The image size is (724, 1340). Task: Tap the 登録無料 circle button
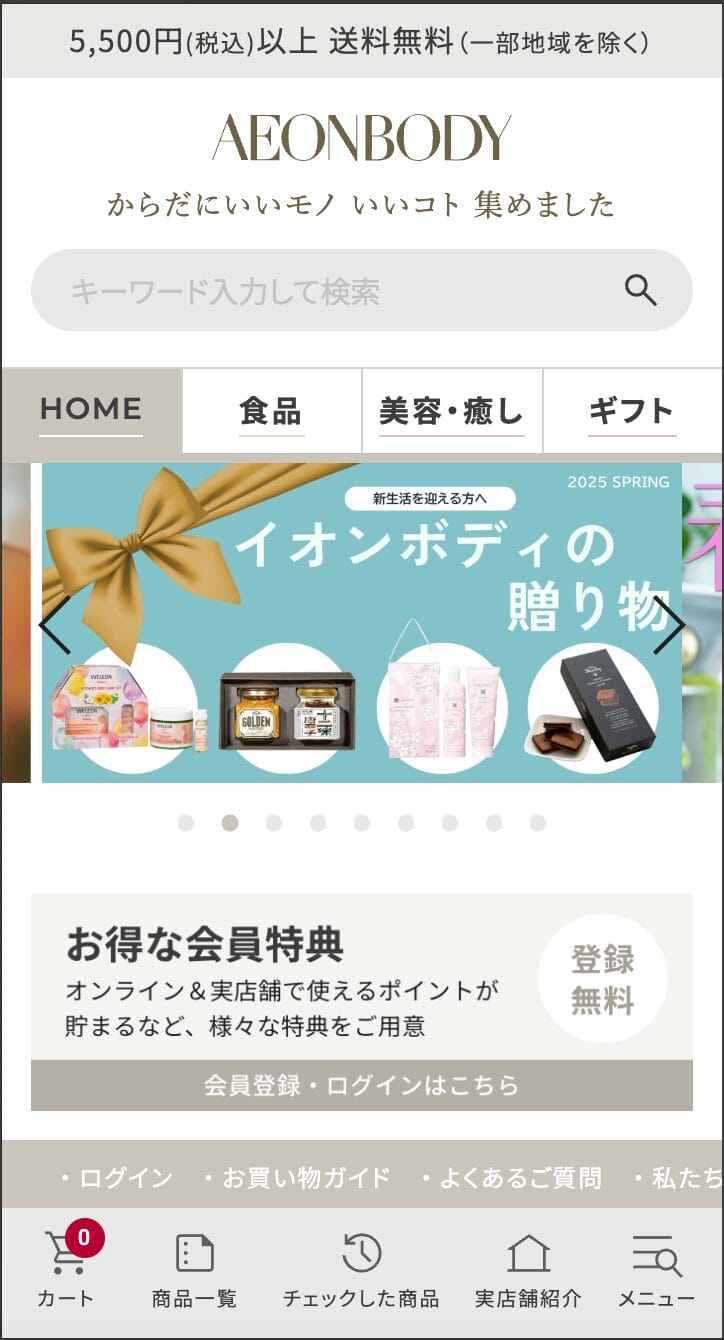click(x=602, y=978)
